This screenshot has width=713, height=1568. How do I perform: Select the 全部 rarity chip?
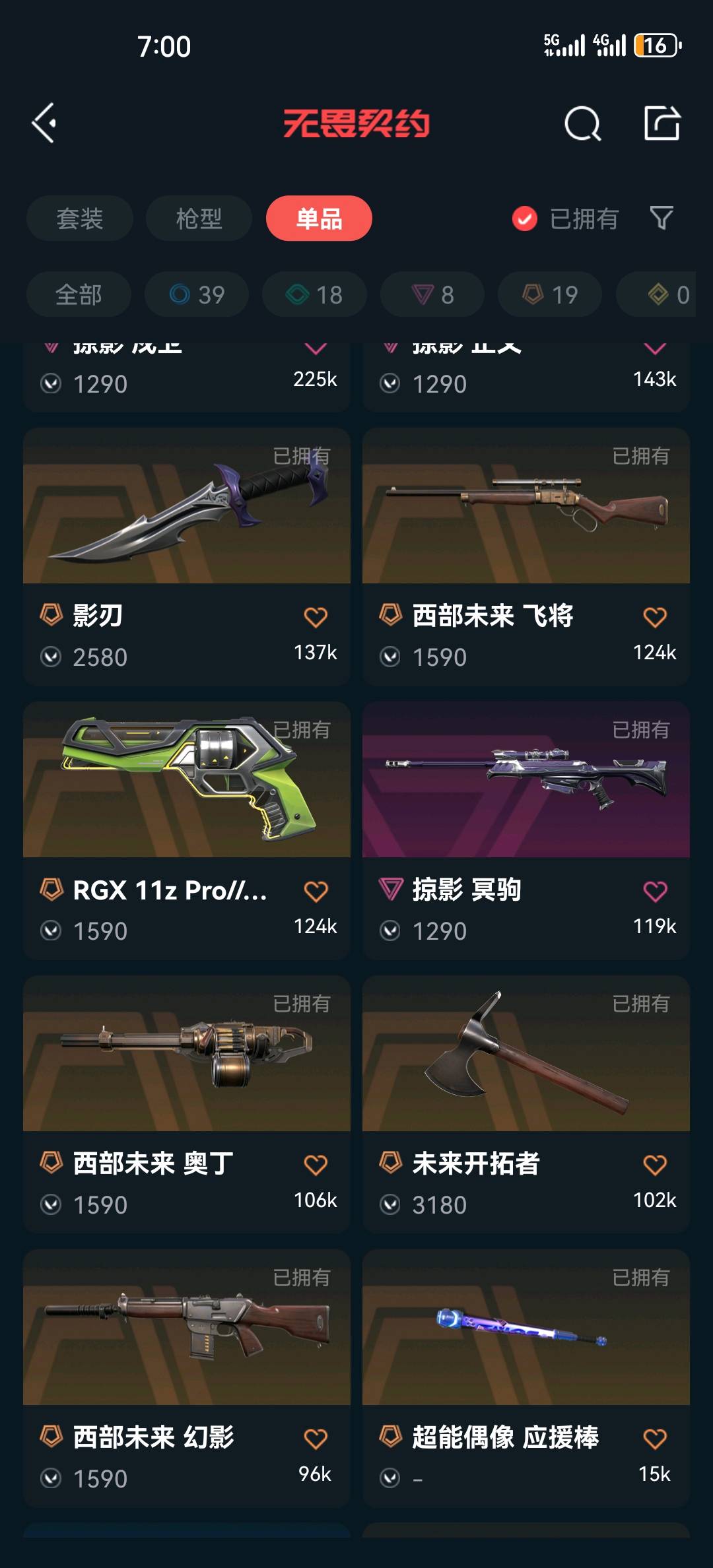[x=79, y=294]
